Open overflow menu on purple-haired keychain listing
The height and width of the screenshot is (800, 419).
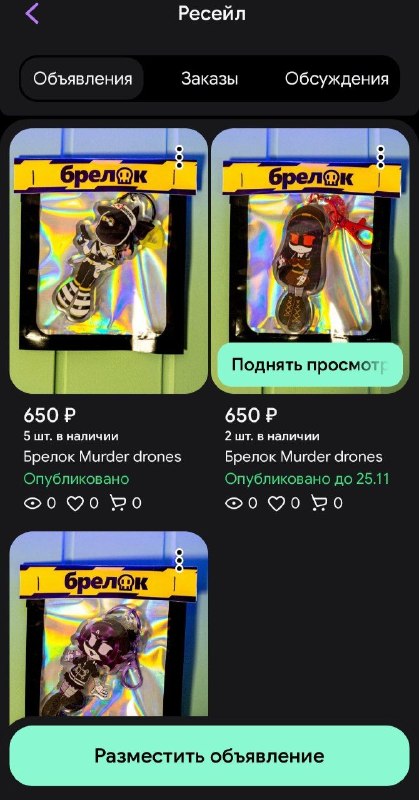[179, 560]
